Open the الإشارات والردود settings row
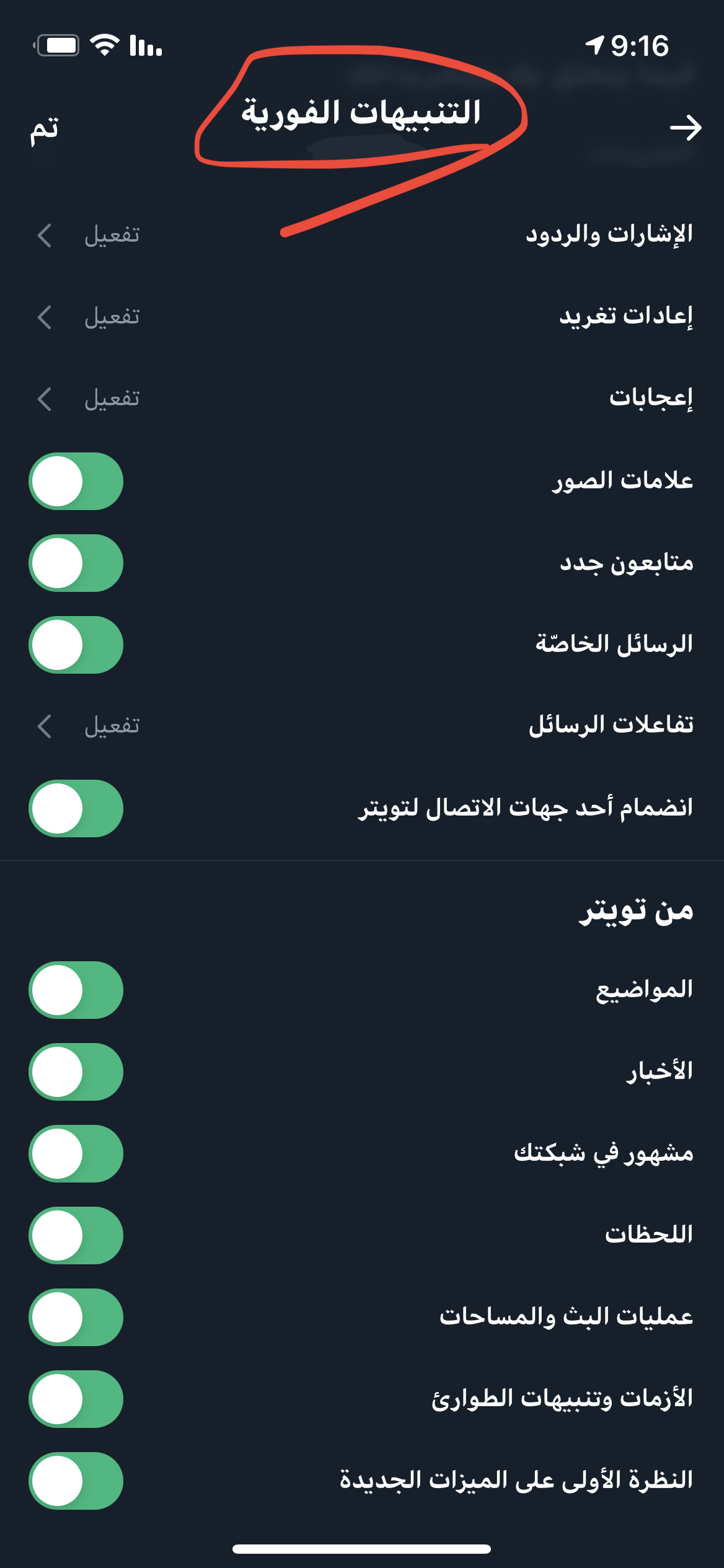Image resolution: width=724 pixels, height=1568 pixels. [362, 236]
